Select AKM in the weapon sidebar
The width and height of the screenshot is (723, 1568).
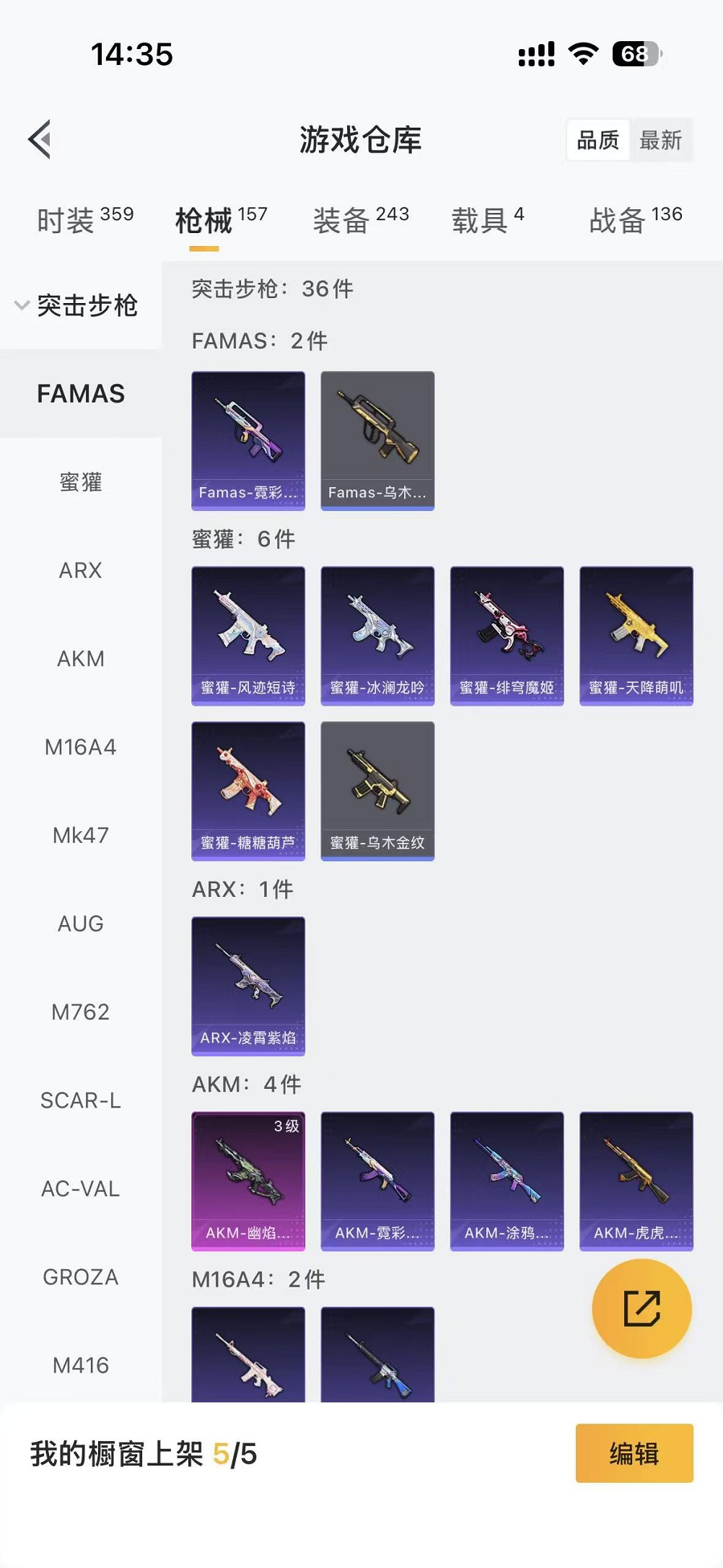[81, 659]
